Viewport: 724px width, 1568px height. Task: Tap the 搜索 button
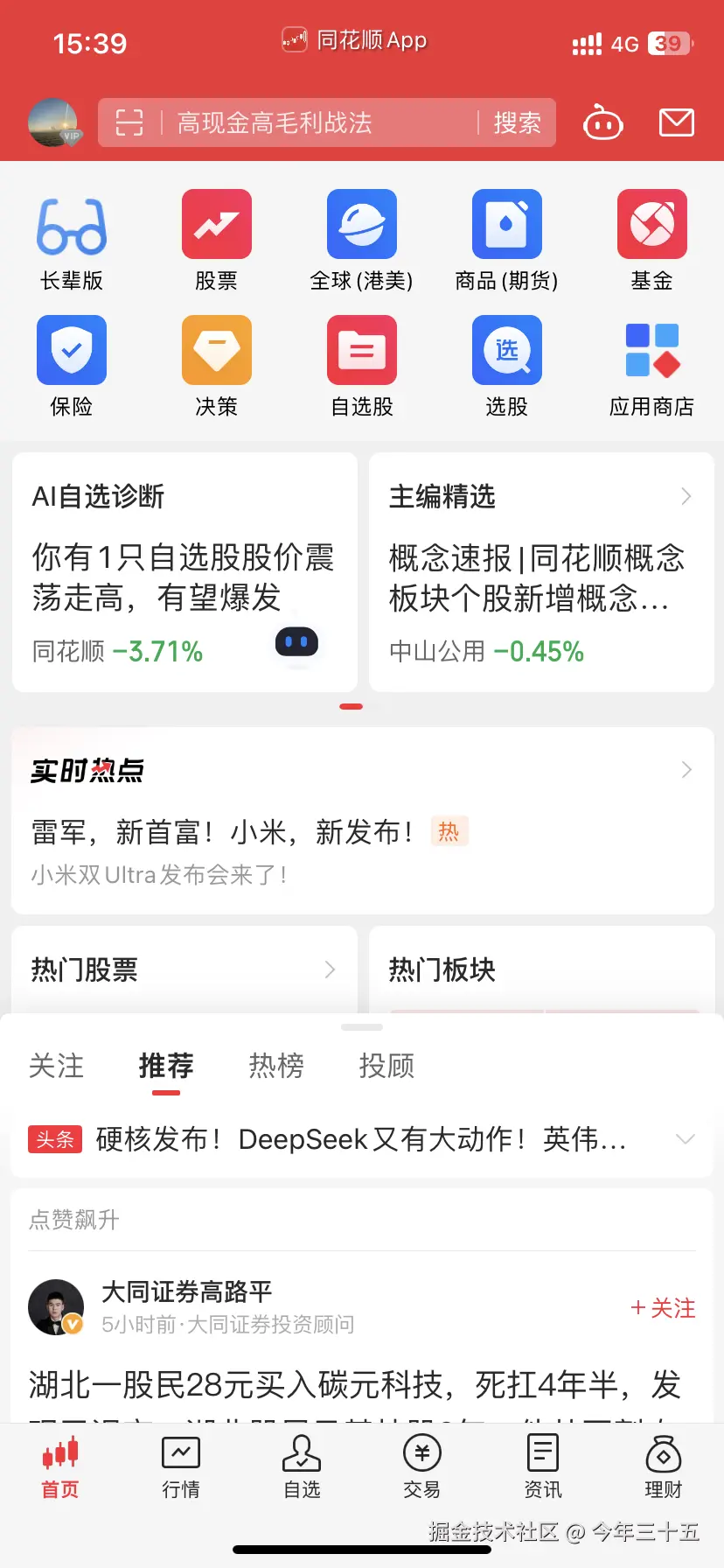[517, 122]
